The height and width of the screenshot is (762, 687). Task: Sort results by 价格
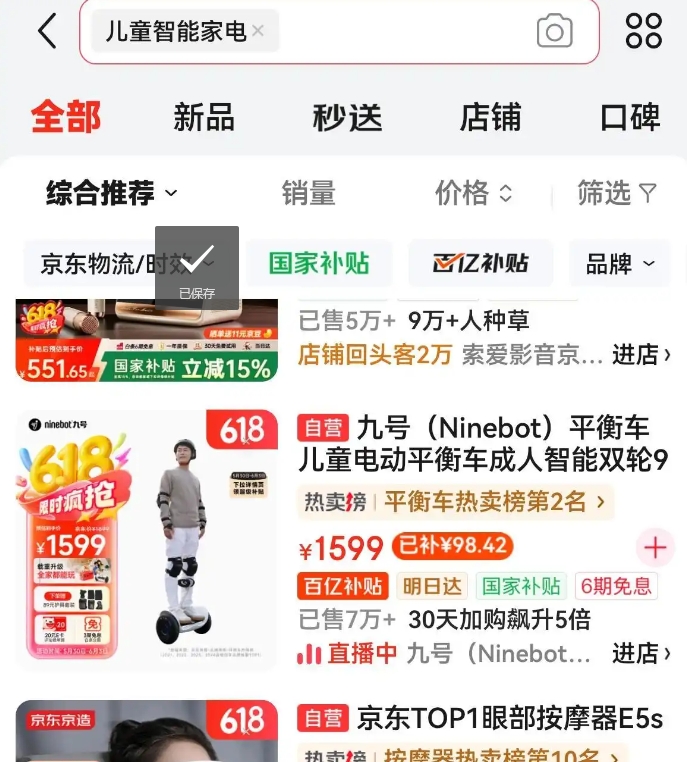[473, 192]
